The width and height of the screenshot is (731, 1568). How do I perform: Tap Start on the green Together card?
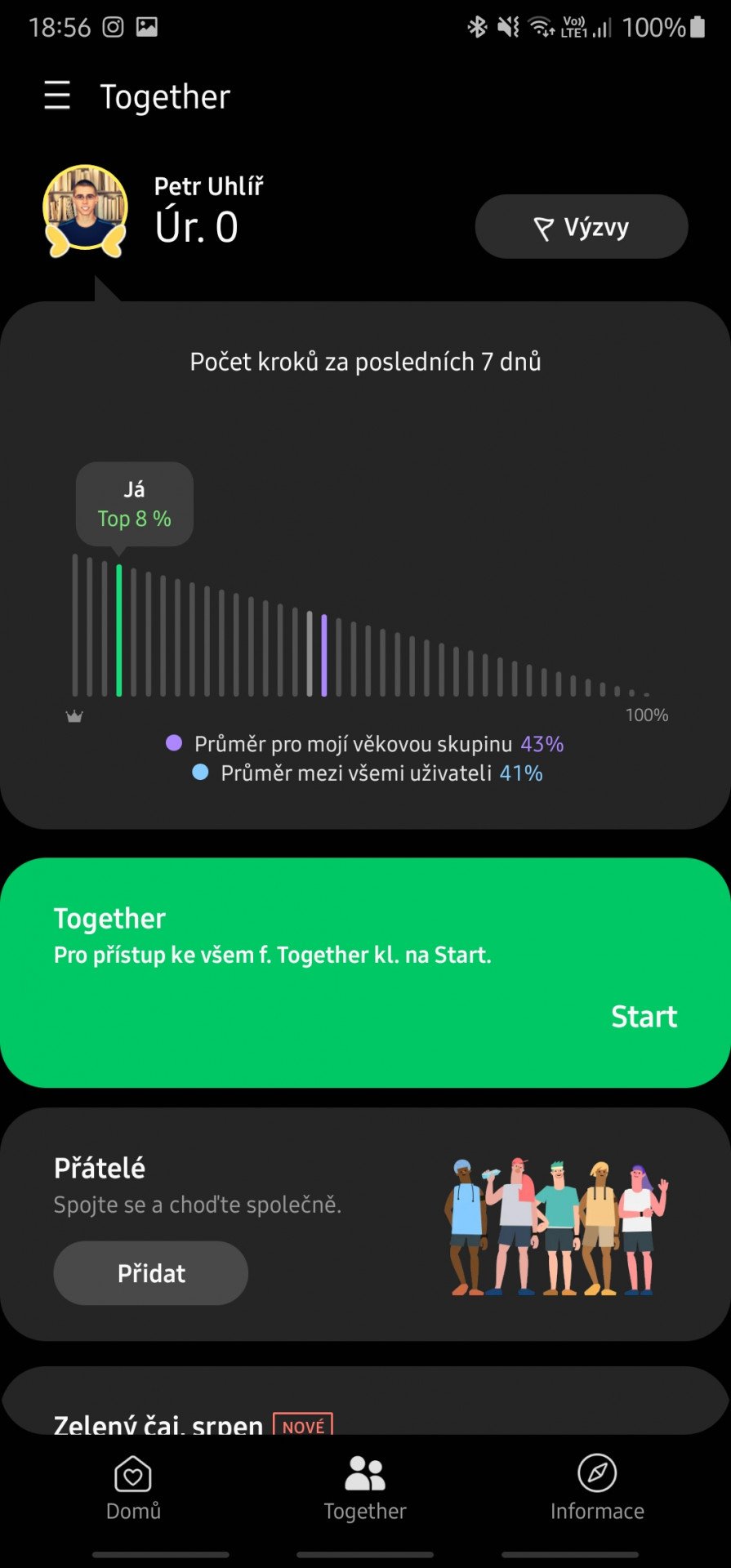[644, 1017]
